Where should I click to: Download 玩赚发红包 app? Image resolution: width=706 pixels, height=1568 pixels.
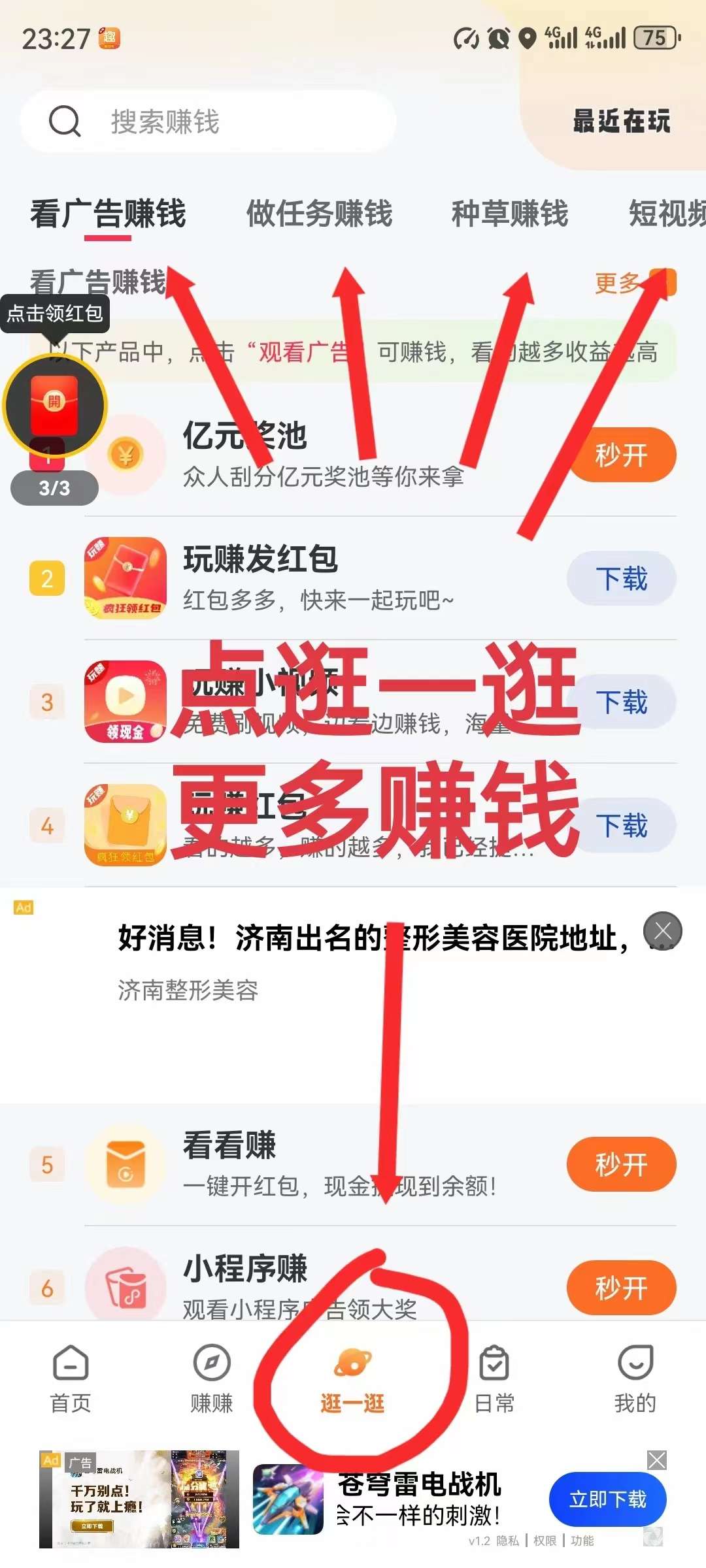pyautogui.click(x=621, y=579)
